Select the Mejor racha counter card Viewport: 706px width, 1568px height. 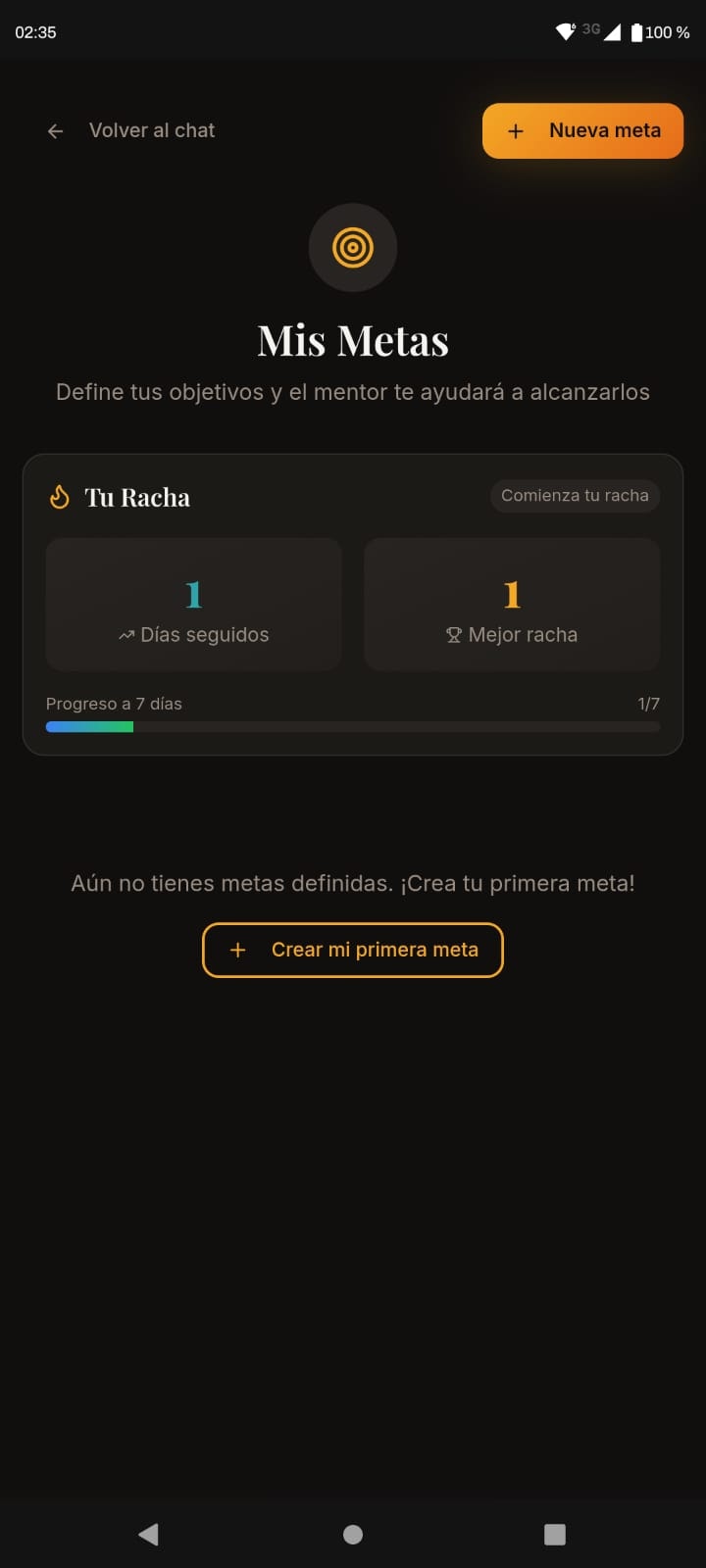tap(512, 604)
